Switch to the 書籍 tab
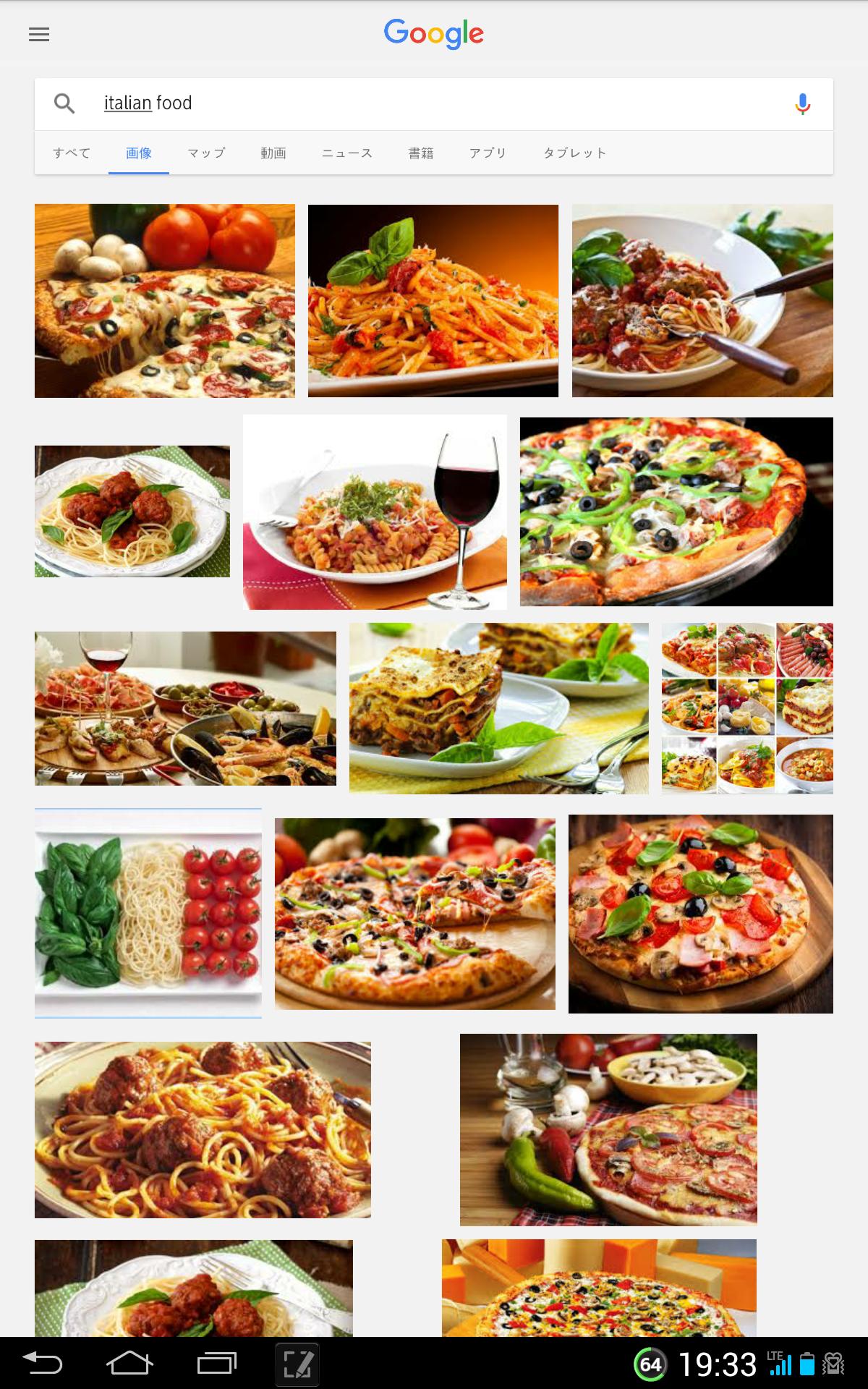This screenshot has width=868, height=1389. 421,153
